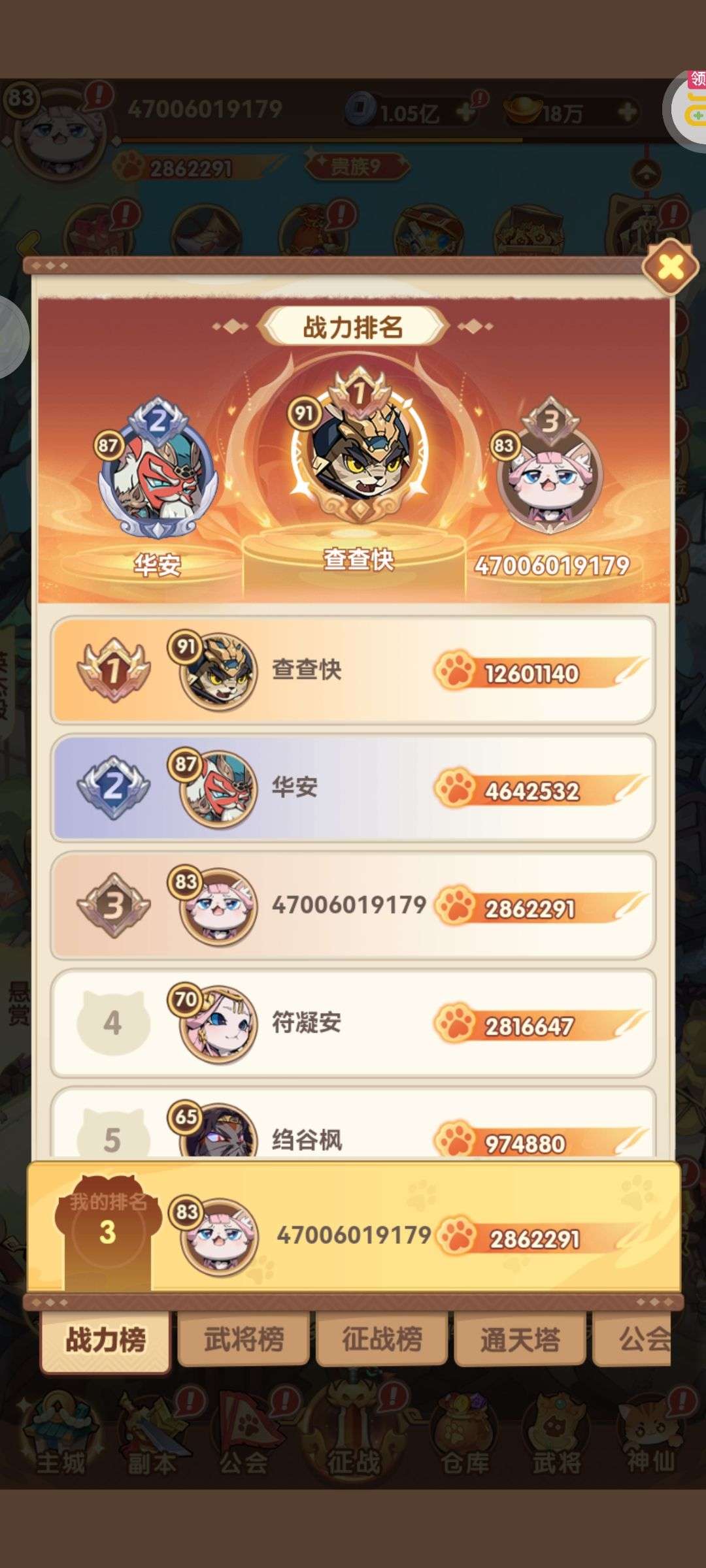This screenshot has width=706, height=1568.
Task: Switch to the 通天塔 tab
Action: [x=520, y=1340]
